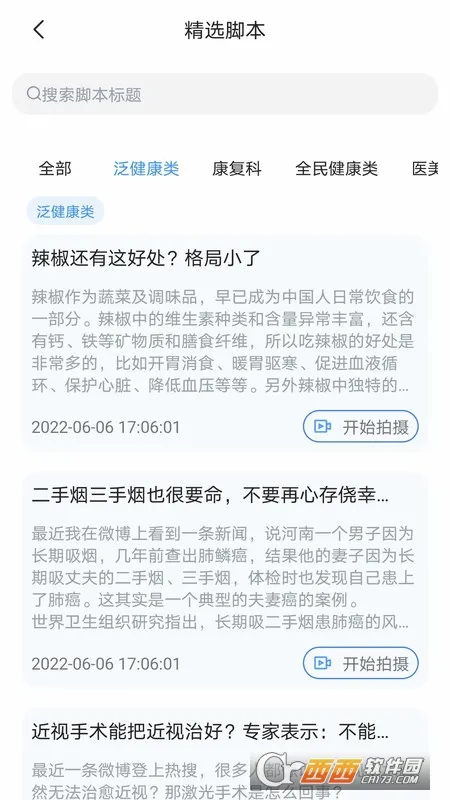Viewport: 450px width, 800px height.
Task: Go back using the top-left arrow
Action: pyautogui.click(x=39, y=30)
